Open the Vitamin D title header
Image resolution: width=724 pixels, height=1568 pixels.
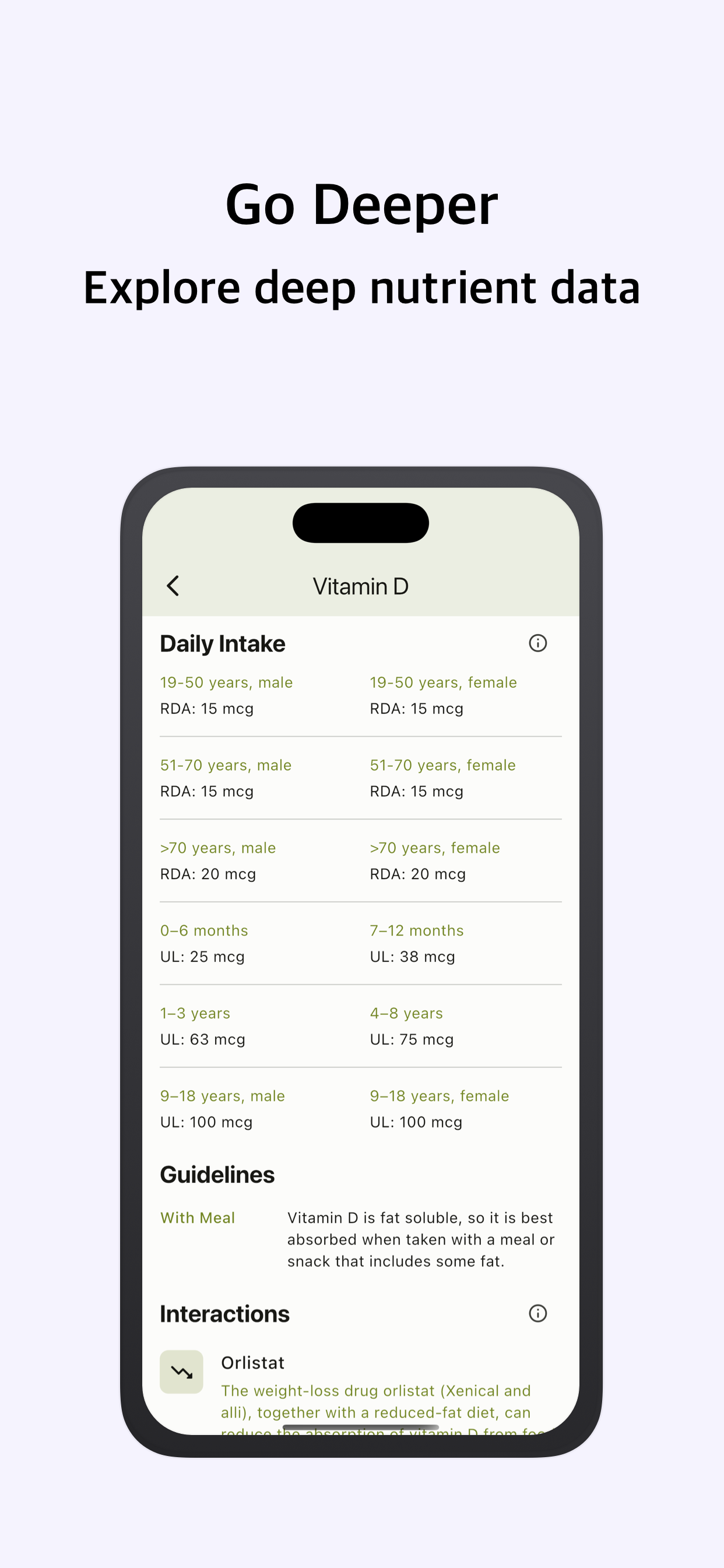tap(361, 585)
